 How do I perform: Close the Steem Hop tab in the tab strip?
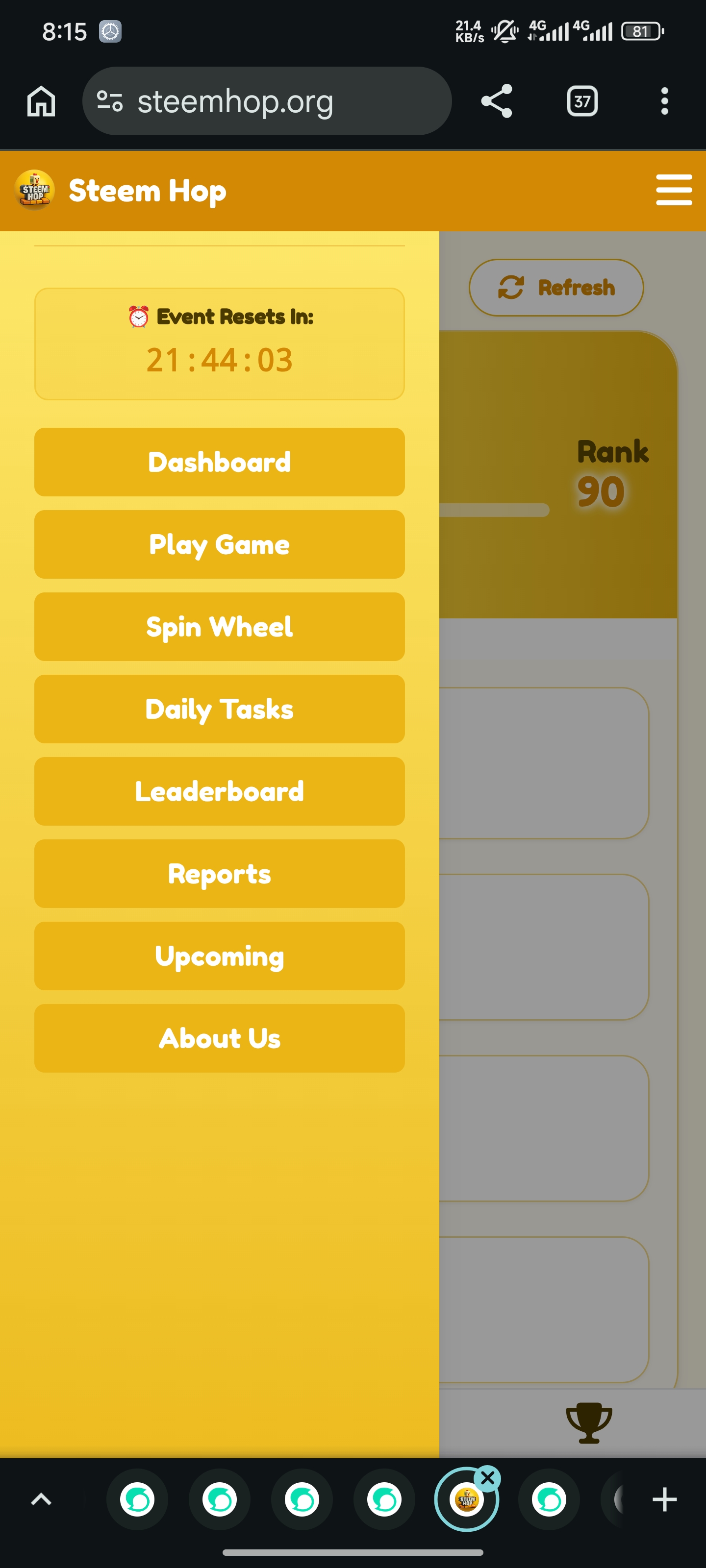(487, 1478)
